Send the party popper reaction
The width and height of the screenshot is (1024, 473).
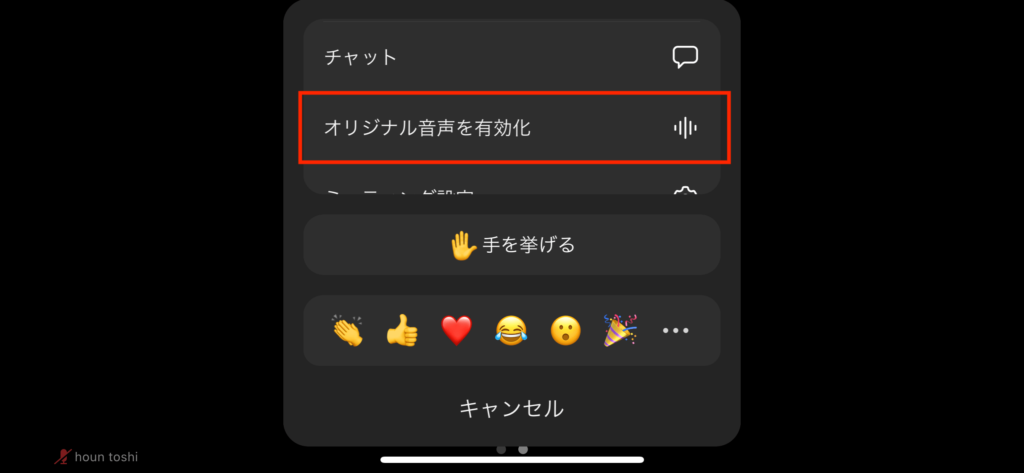pyautogui.click(x=620, y=330)
